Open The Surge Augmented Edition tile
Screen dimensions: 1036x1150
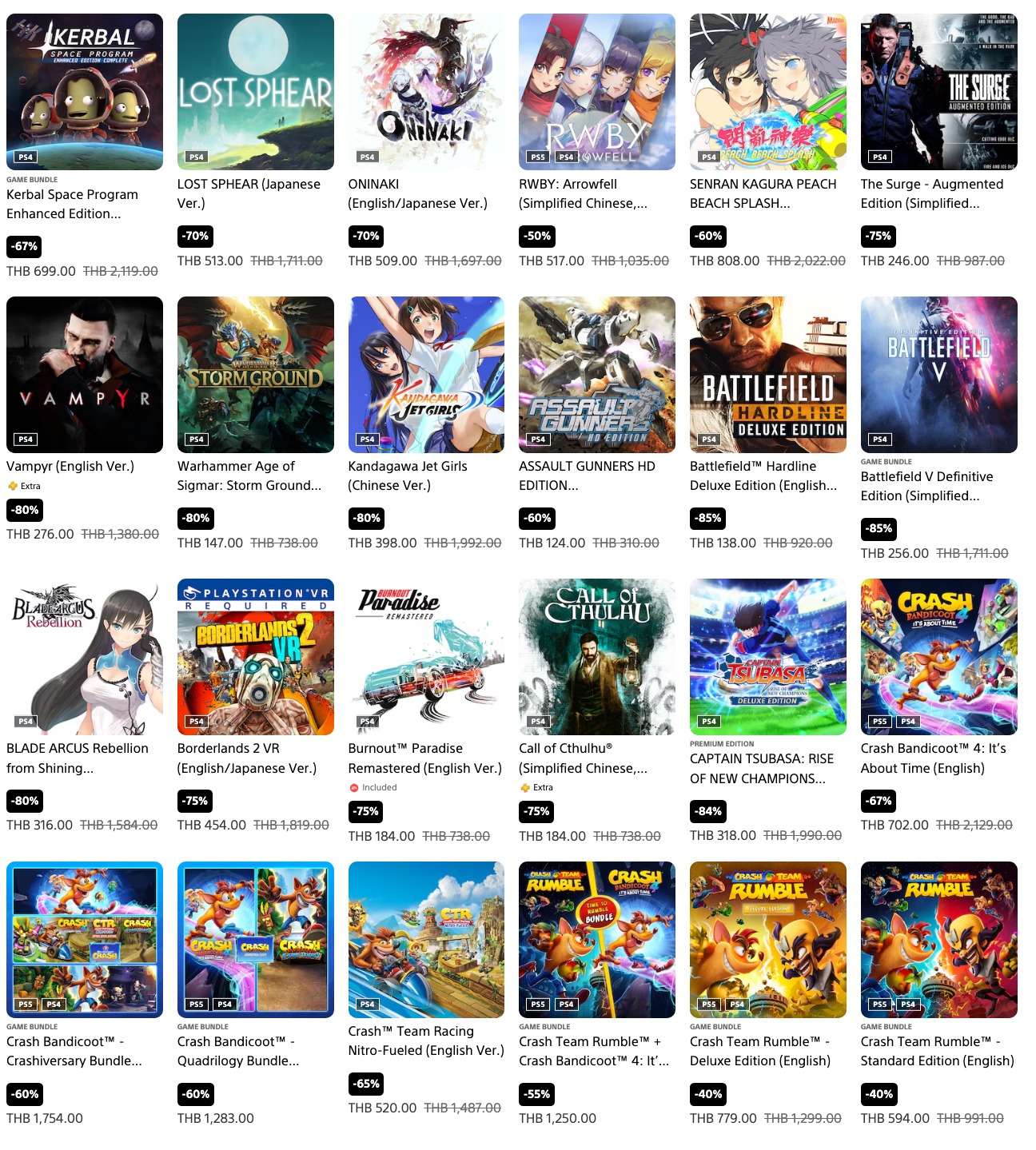(938, 92)
